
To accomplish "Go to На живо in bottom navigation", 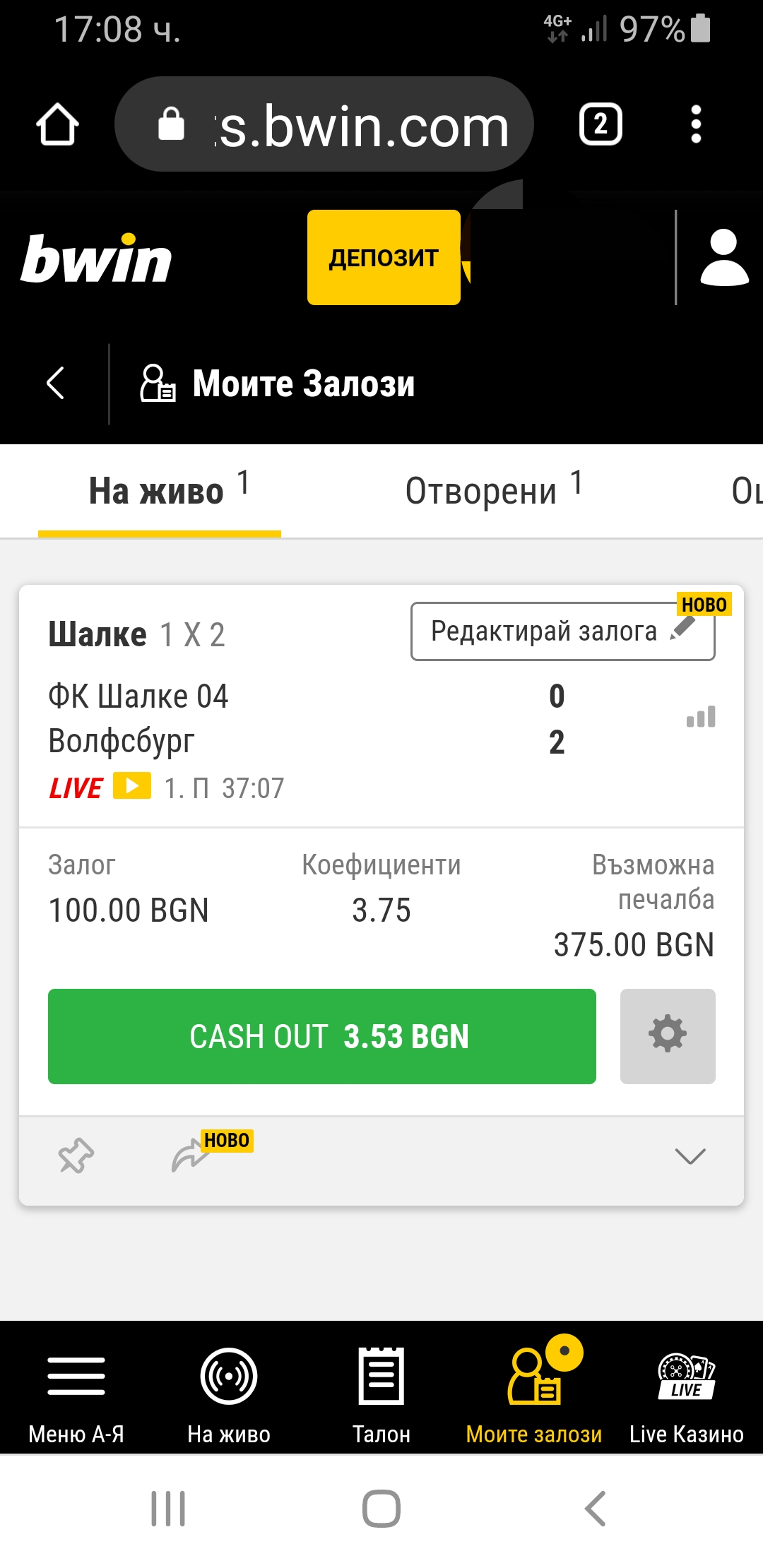I will point(229,1395).
